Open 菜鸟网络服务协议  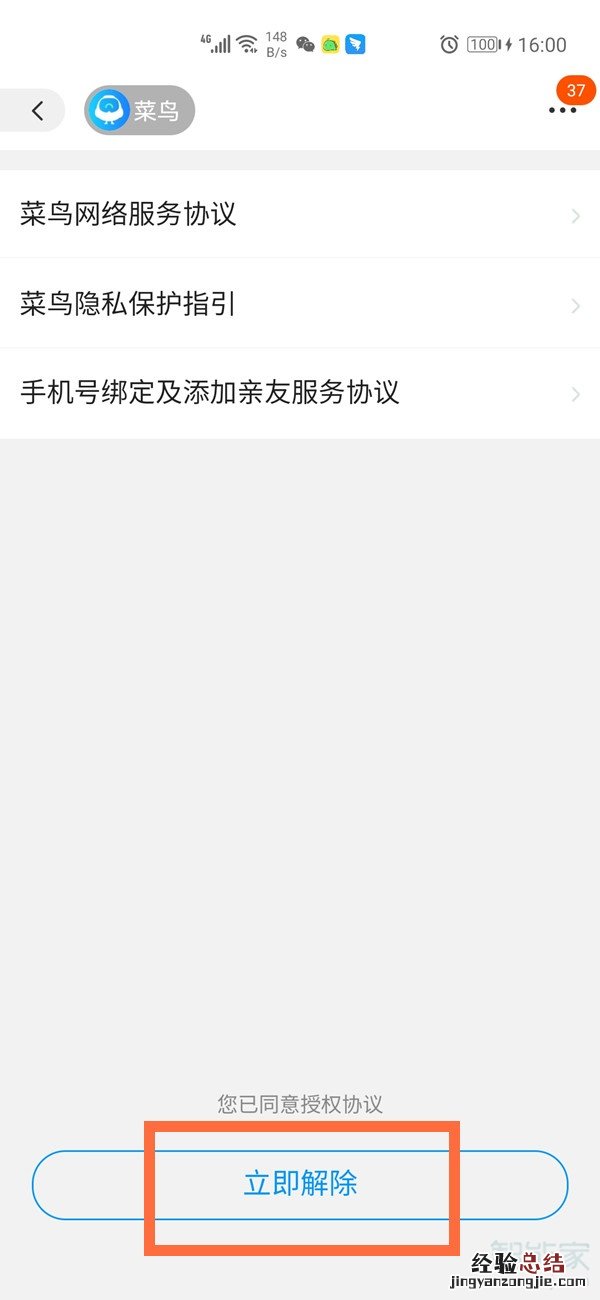click(300, 214)
